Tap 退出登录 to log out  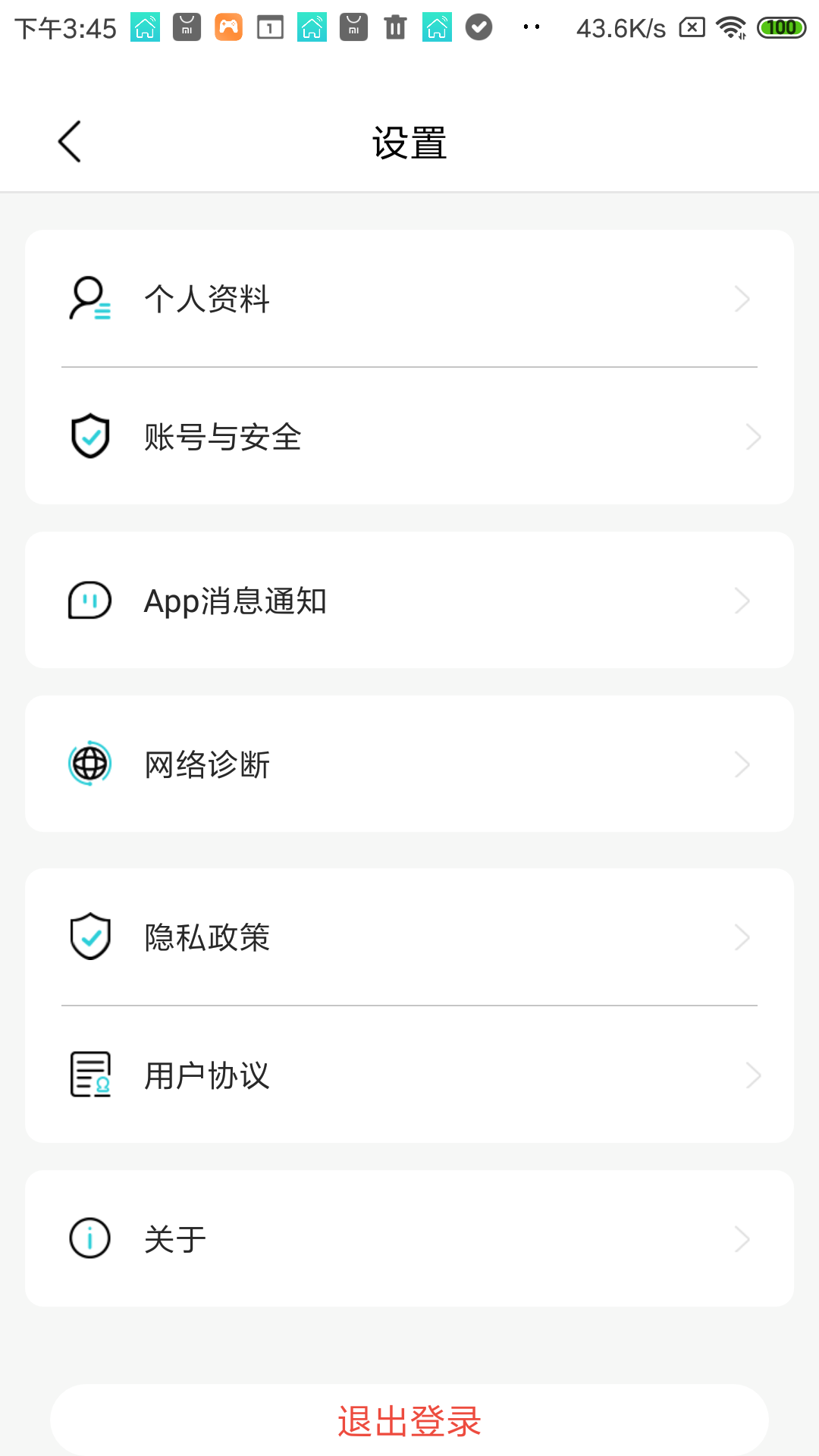[409, 1421]
